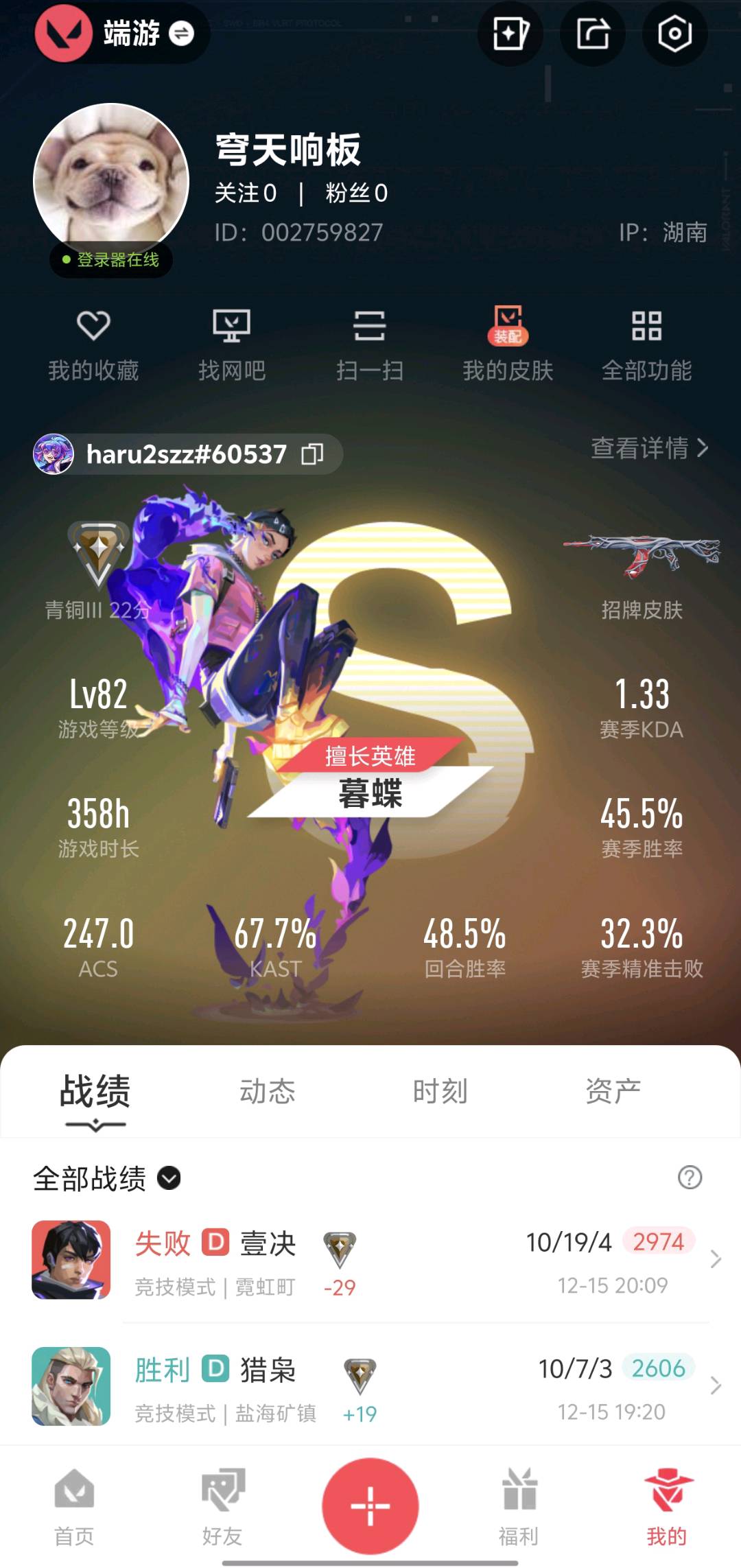Open 找网吧 internet cafe finder
Viewport: 741px width, 1568px height.
pos(232,346)
